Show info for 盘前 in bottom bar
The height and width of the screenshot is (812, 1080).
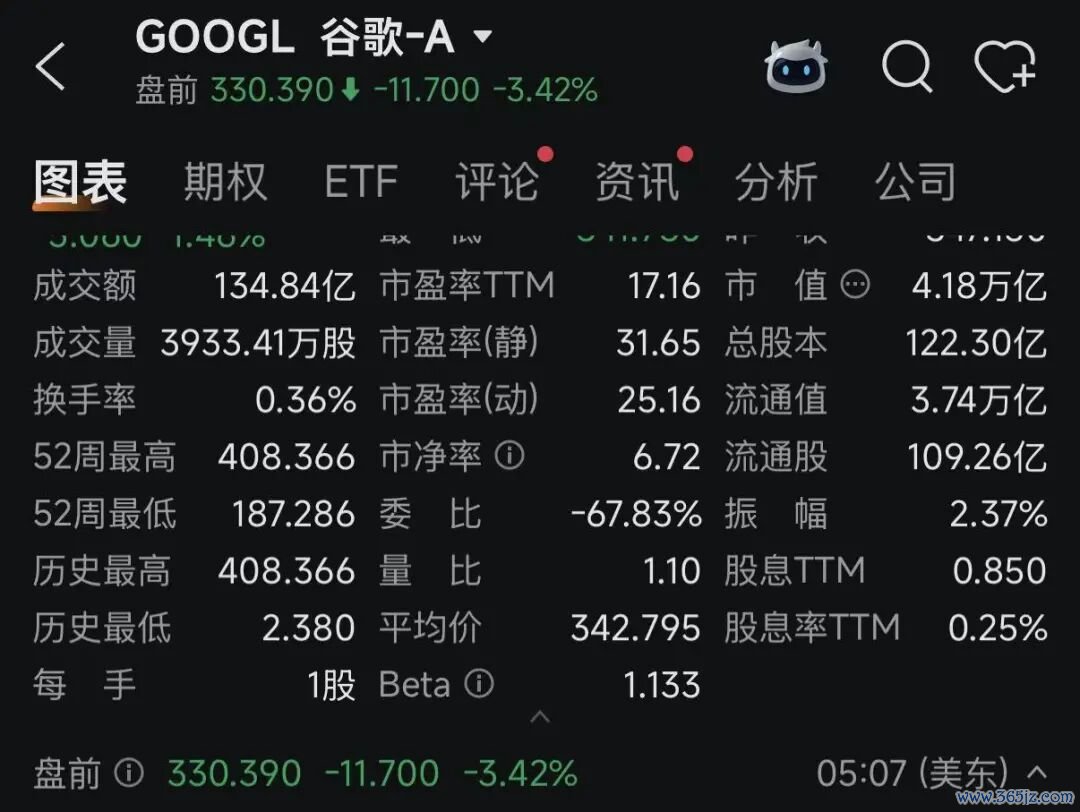[129, 773]
